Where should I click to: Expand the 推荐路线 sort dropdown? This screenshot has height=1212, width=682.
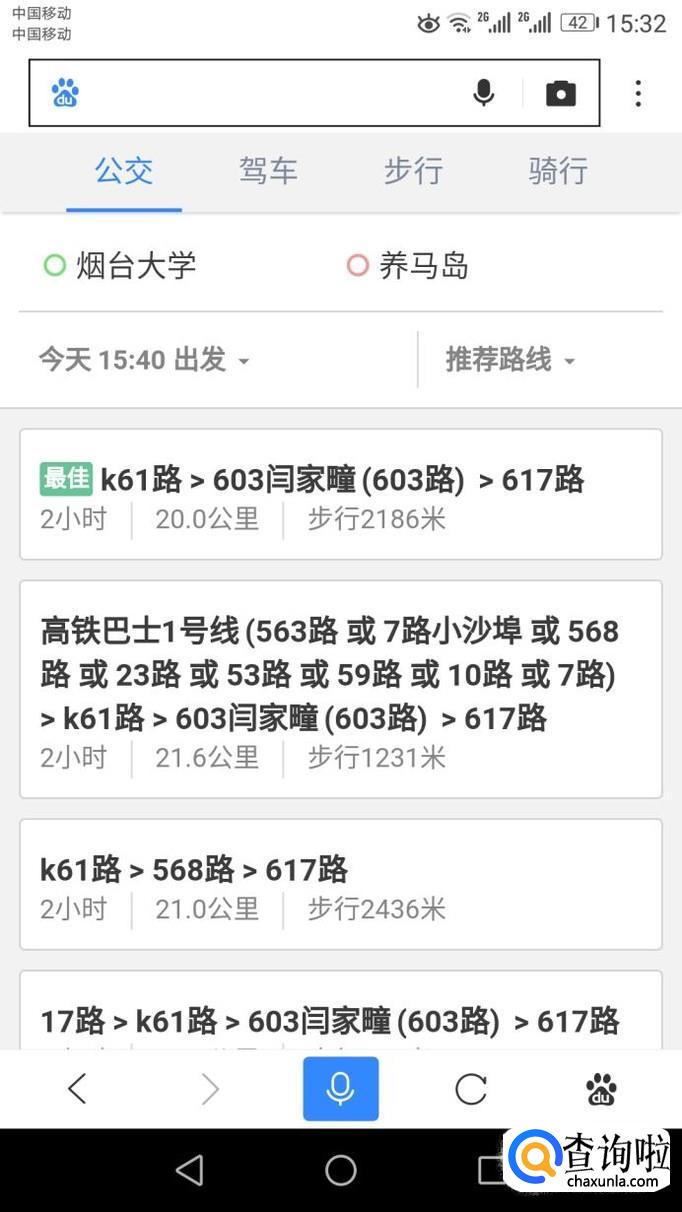point(510,359)
